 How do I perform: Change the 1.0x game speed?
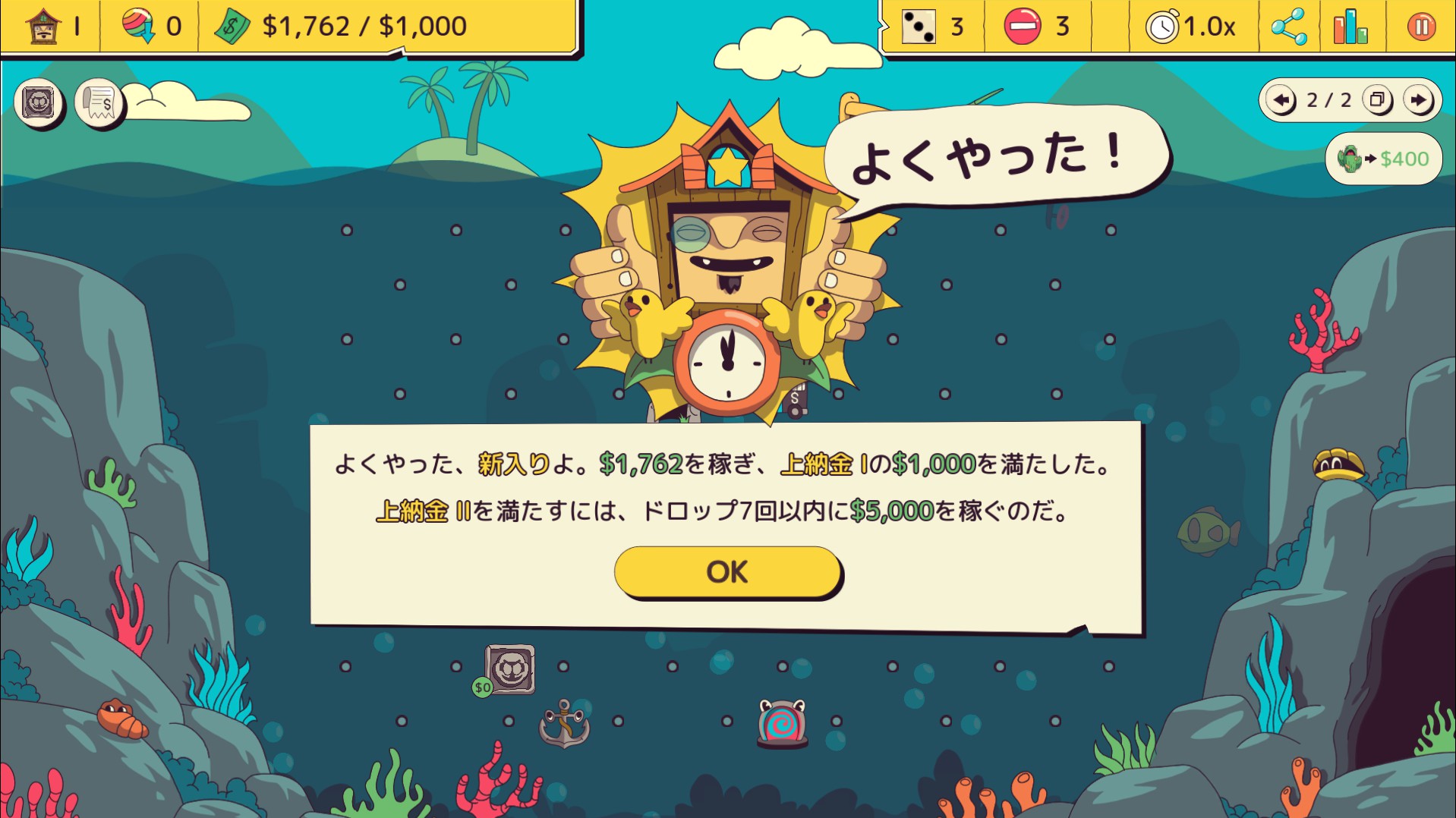pos(1191,27)
